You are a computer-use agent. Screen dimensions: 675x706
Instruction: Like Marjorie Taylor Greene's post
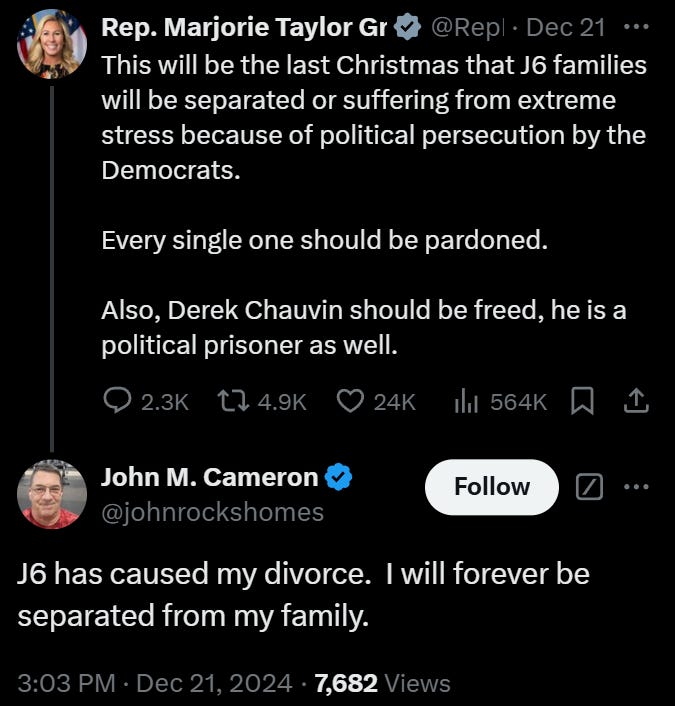pos(350,401)
